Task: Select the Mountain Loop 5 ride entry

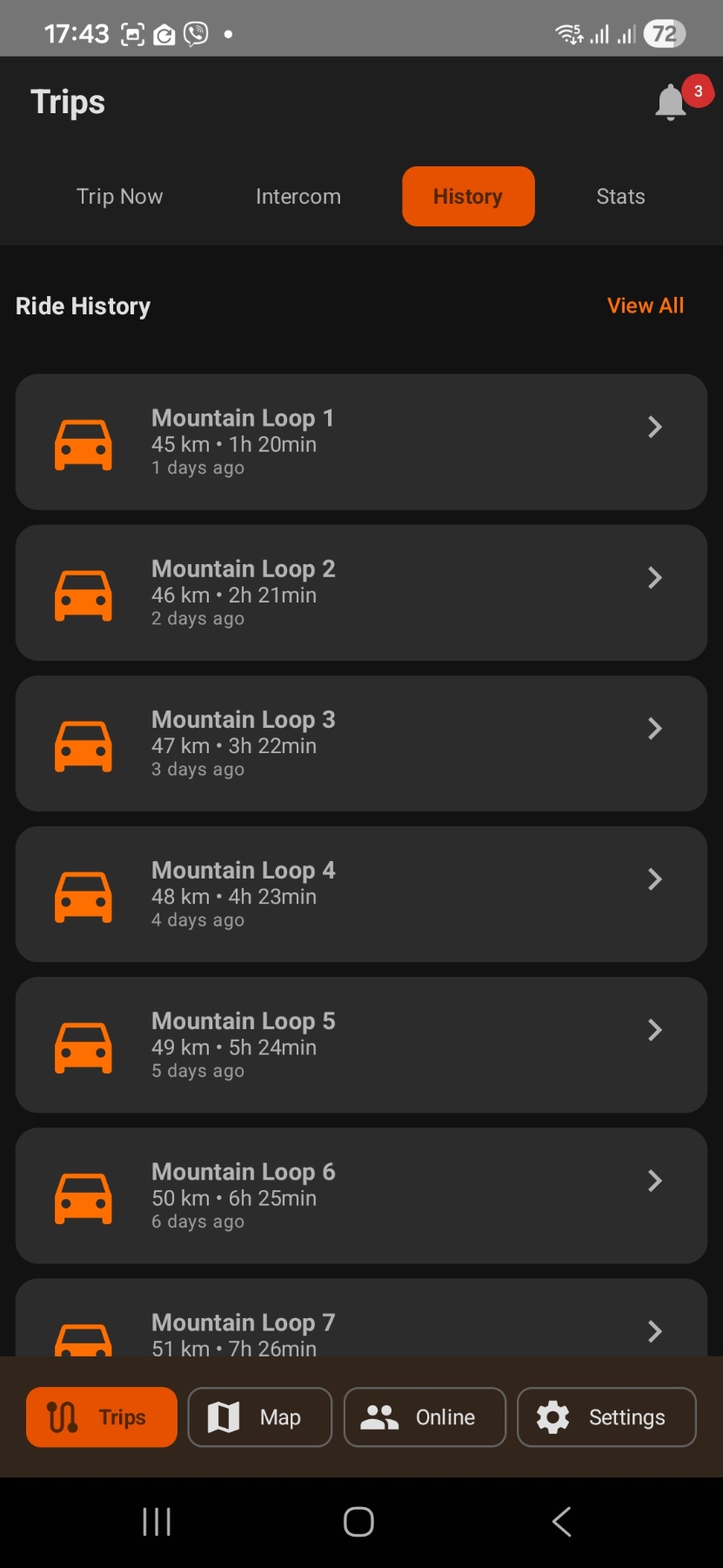Action: [361, 1044]
